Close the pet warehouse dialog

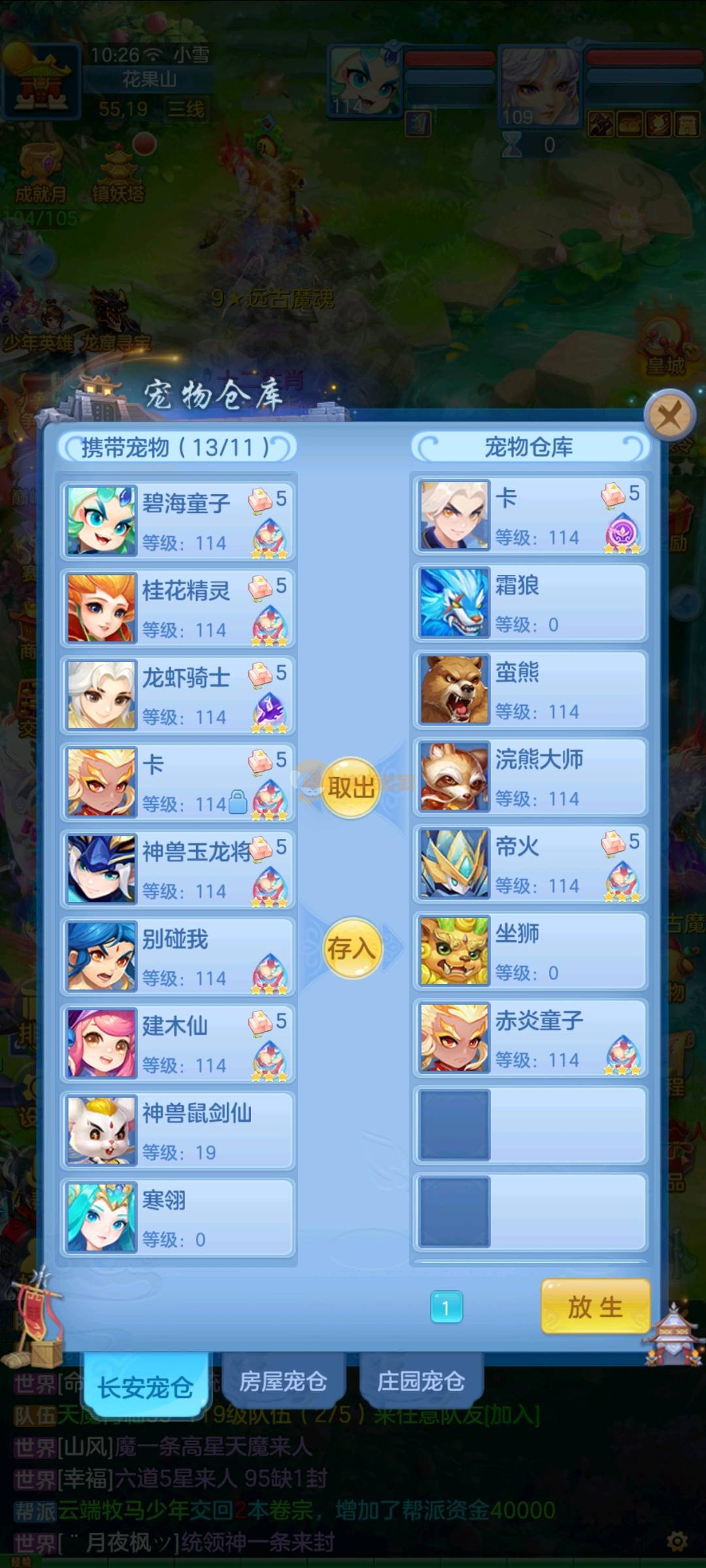tap(669, 416)
